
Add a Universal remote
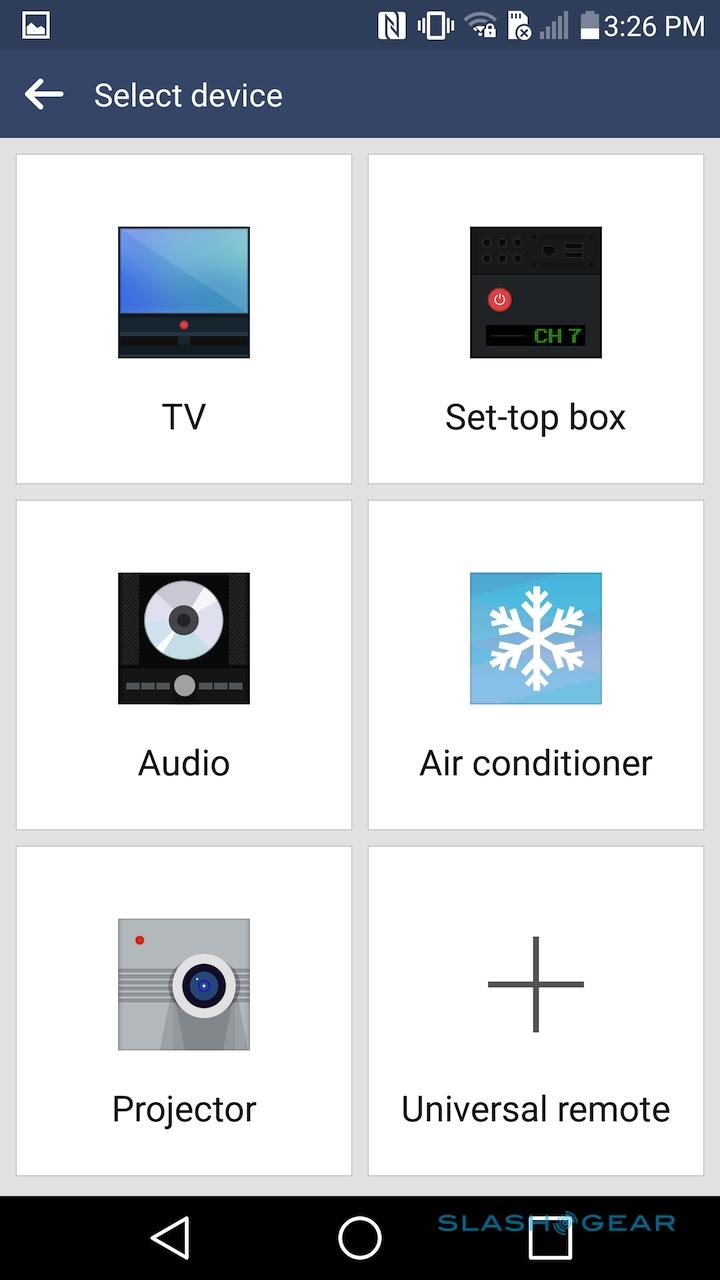(x=536, y=1011)
